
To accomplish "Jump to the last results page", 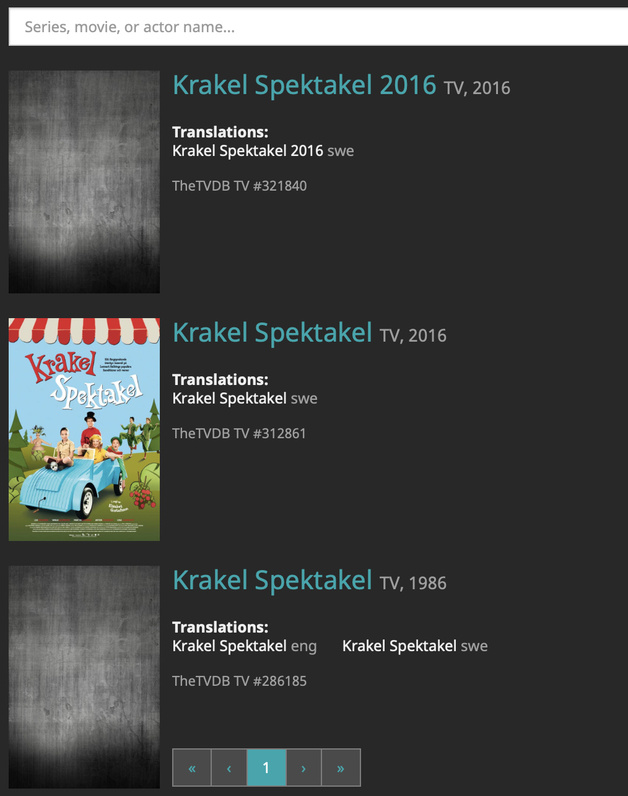I will pyautogui.click(x=341, y=768).
